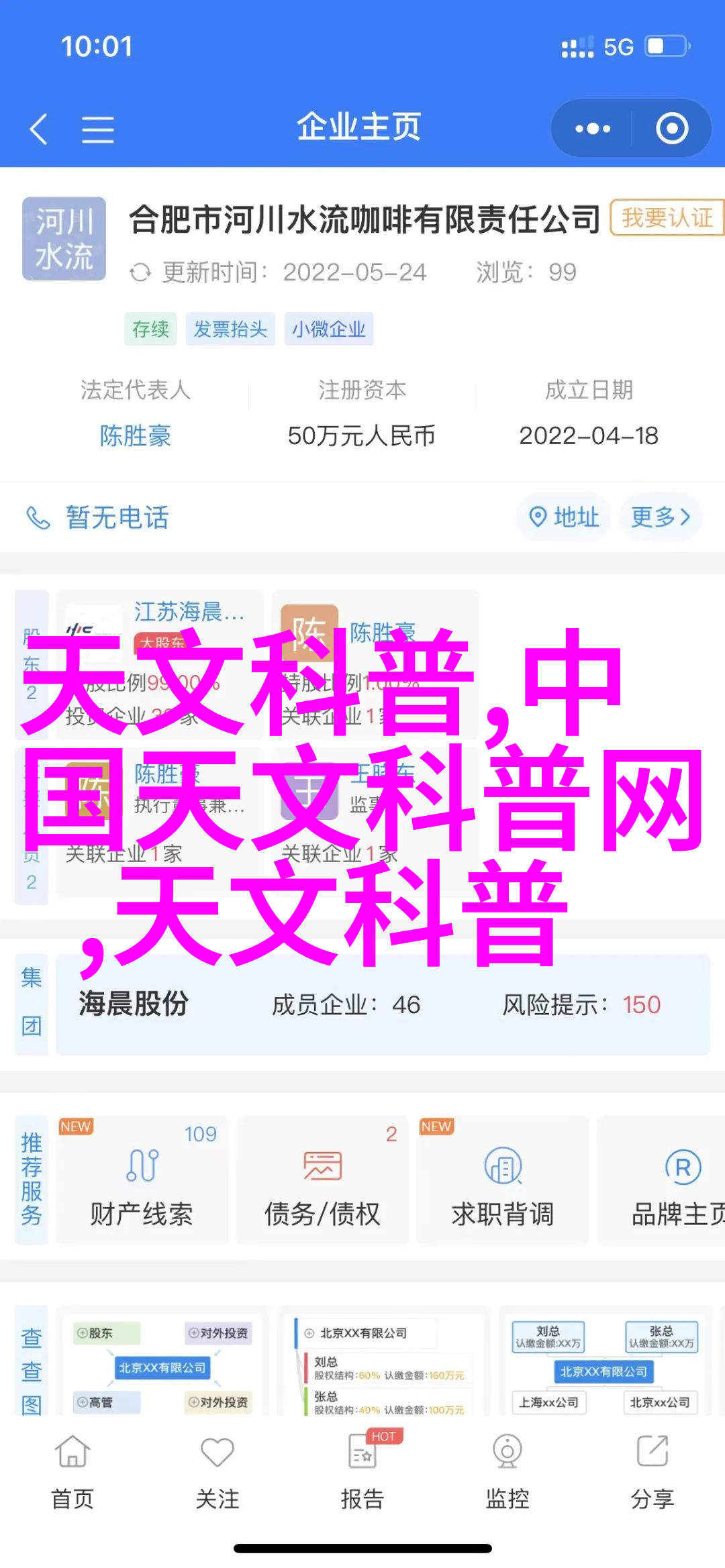
Task: Open legal representative 陈胜豪's profile
Action: (135, 436)
